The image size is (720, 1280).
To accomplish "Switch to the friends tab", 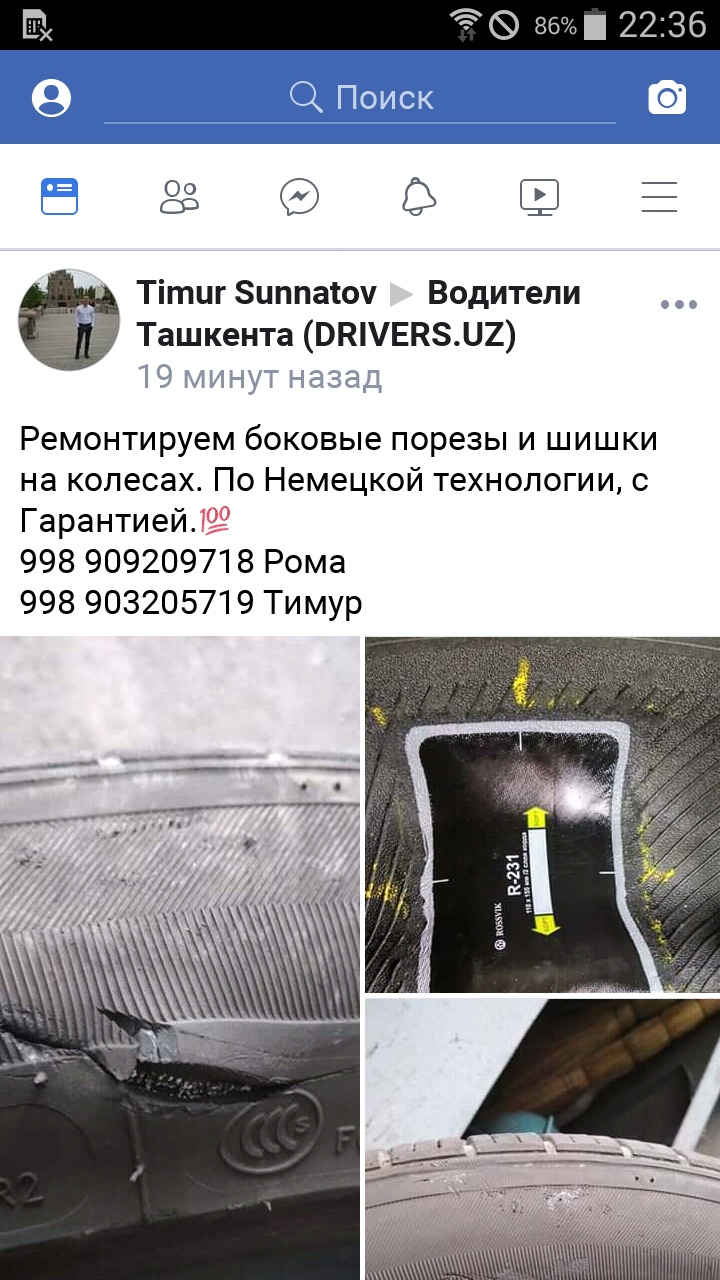I will pos(179,197).
